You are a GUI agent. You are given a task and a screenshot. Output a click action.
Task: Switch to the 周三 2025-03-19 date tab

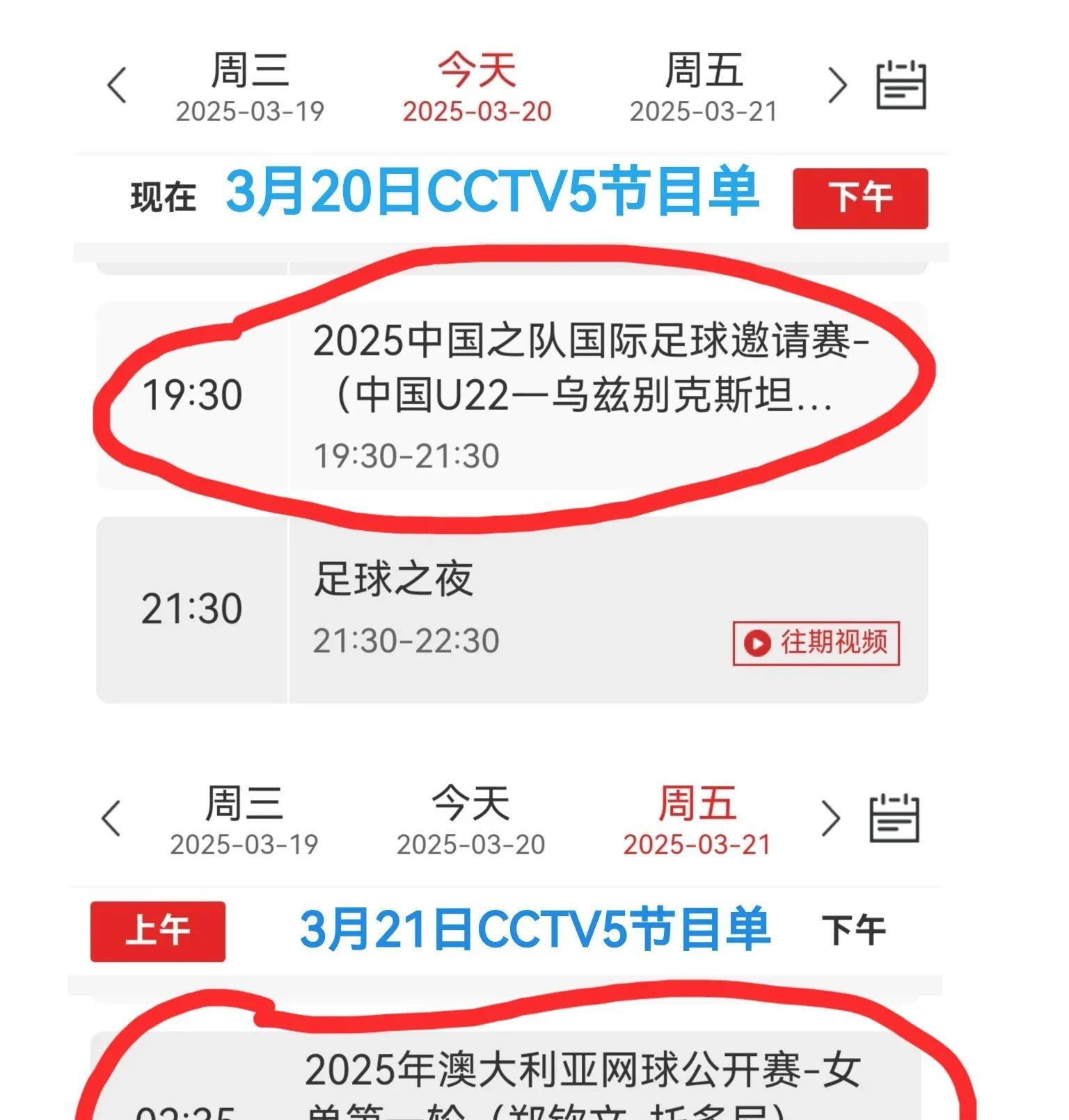tap(251, 87)
